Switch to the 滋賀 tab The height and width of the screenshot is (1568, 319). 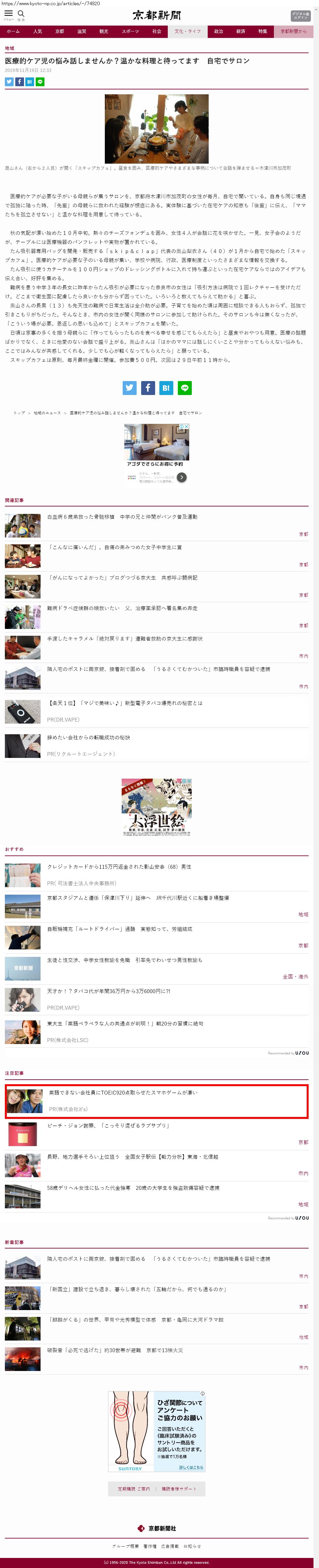[82, 31]
